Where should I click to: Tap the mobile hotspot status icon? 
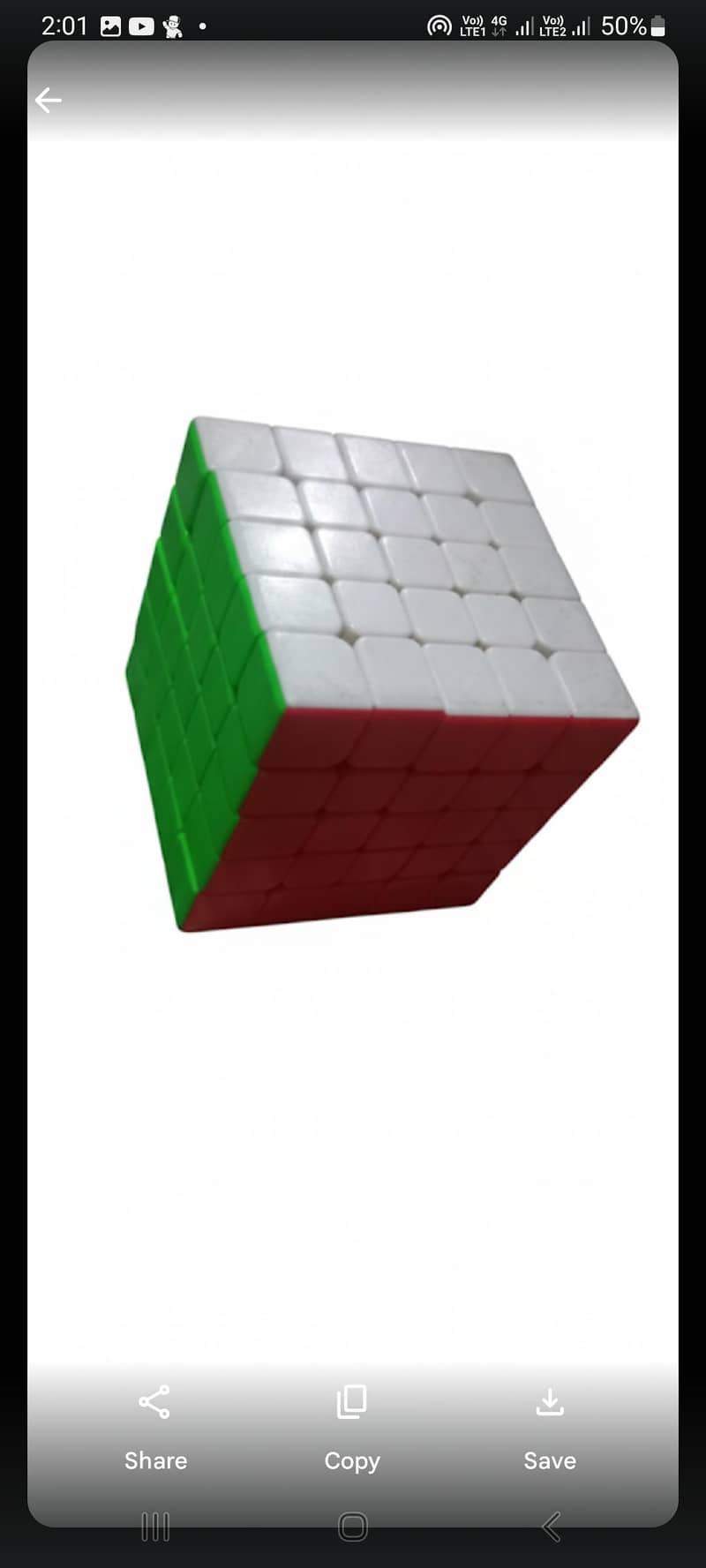pos(439,26)
